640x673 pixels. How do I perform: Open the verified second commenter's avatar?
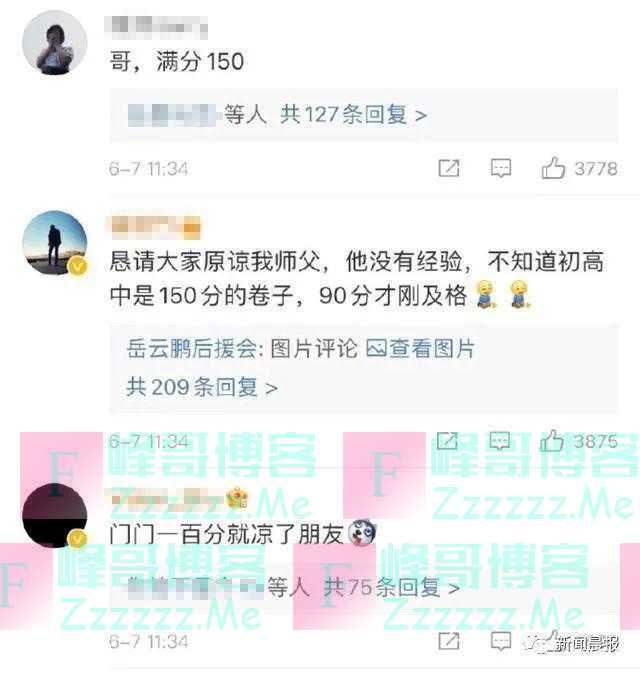coord(54,242)
